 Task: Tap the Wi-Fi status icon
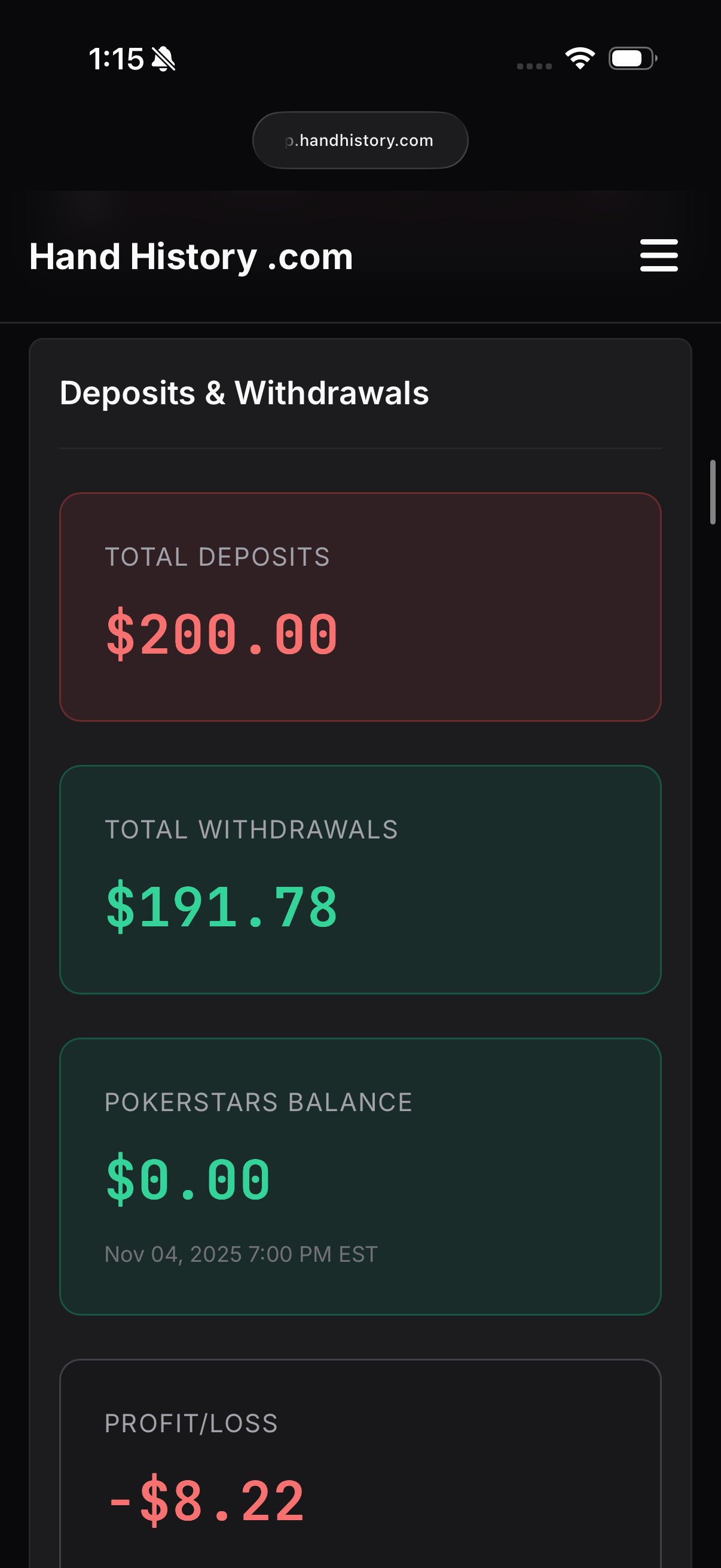point(579,57)
